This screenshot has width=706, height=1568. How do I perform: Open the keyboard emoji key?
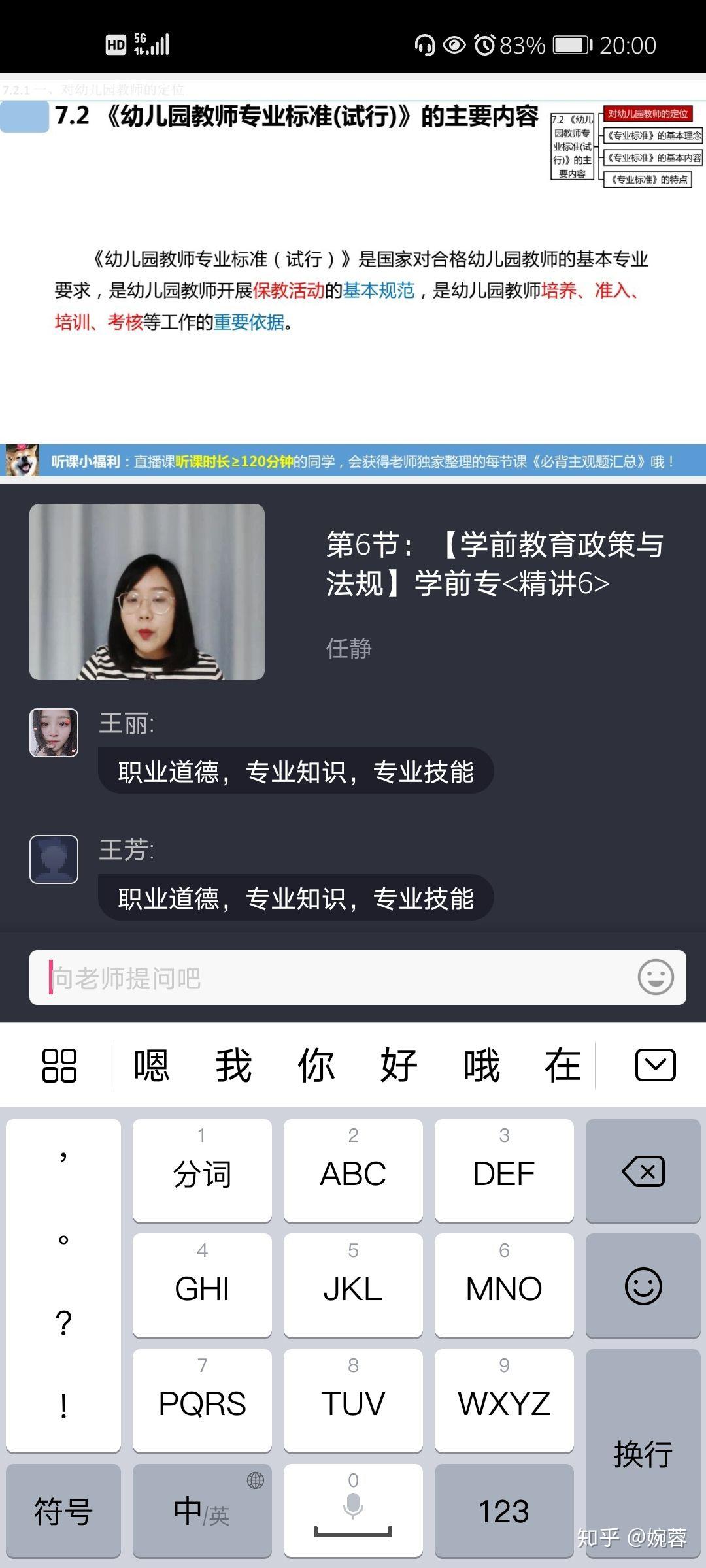tap(643, 1286)
